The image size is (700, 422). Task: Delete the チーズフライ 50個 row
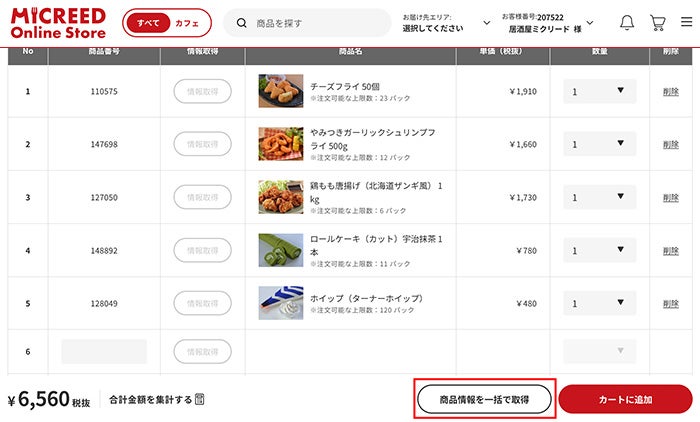(670, 92)
